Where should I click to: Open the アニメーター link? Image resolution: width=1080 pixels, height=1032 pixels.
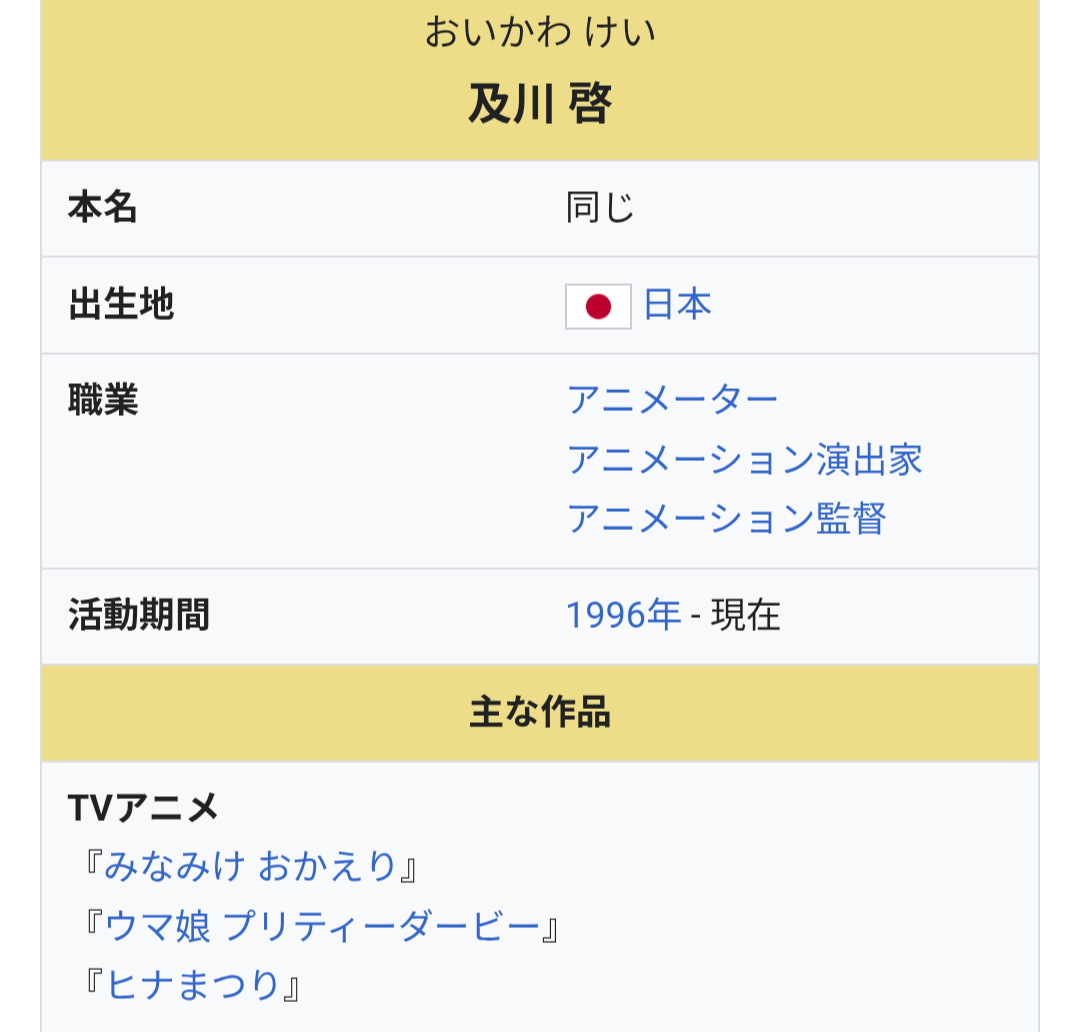pos(672,400)
